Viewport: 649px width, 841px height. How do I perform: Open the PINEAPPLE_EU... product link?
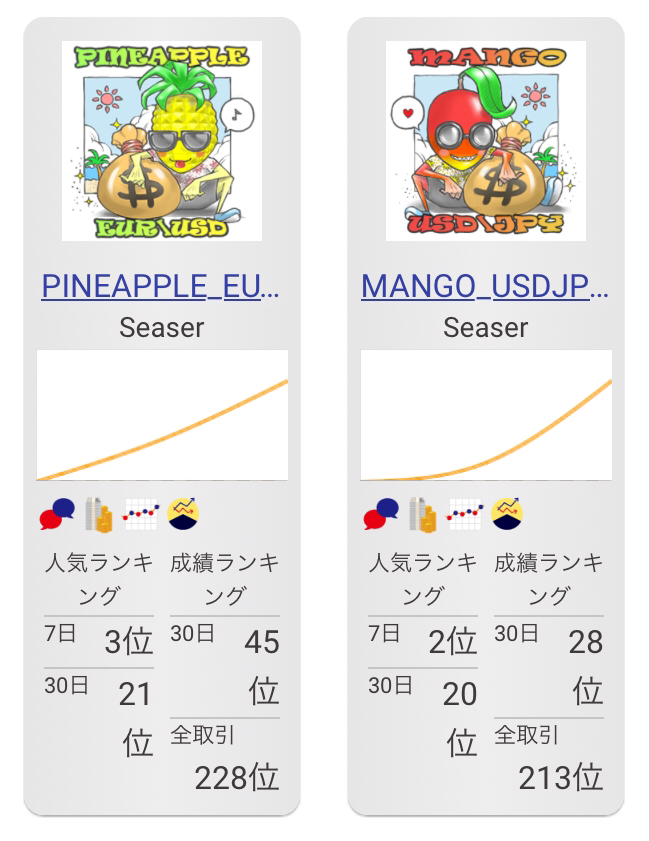point(161,286)
